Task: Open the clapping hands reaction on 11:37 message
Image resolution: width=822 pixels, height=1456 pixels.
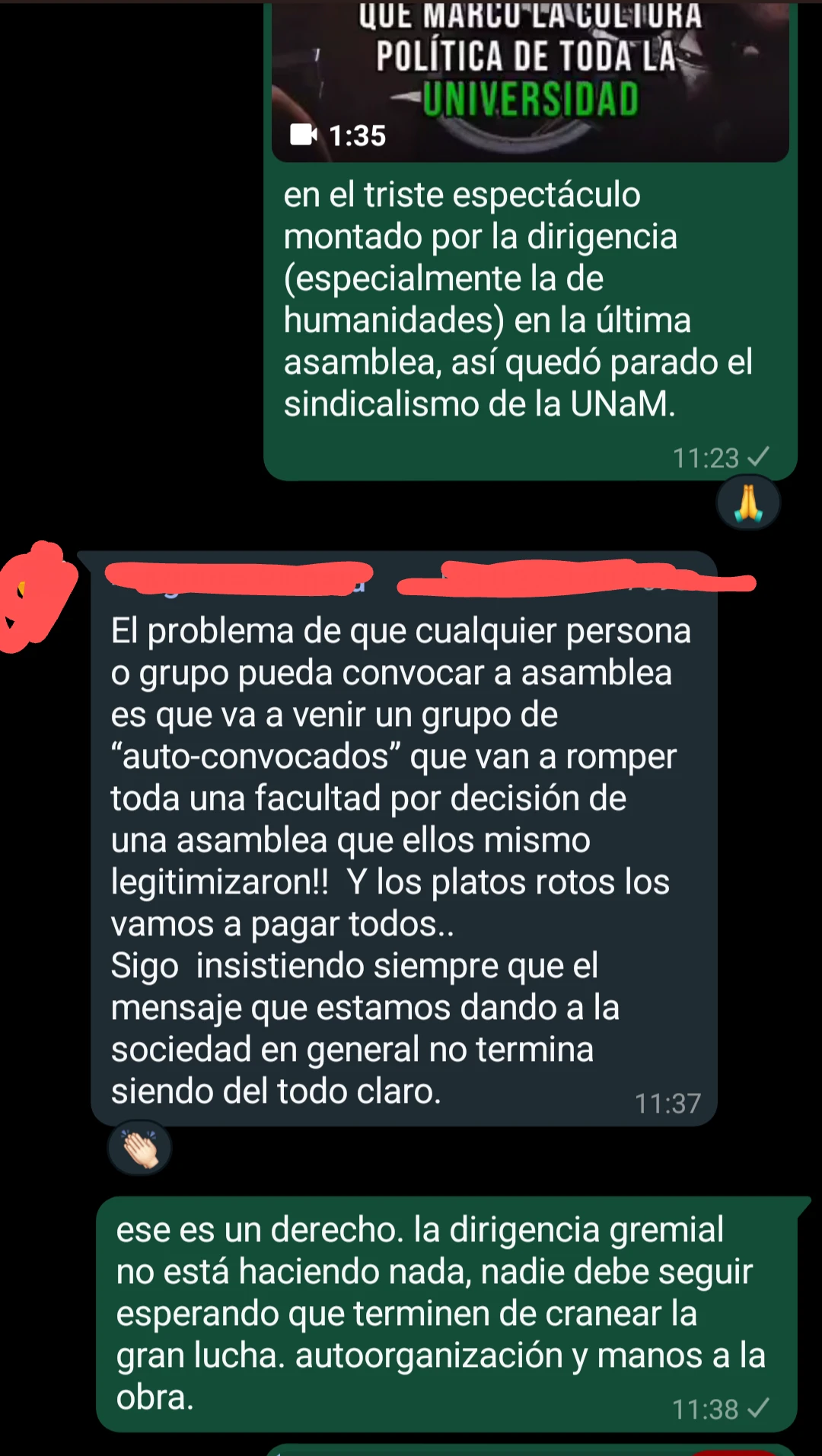Action: pos(140,1149)
